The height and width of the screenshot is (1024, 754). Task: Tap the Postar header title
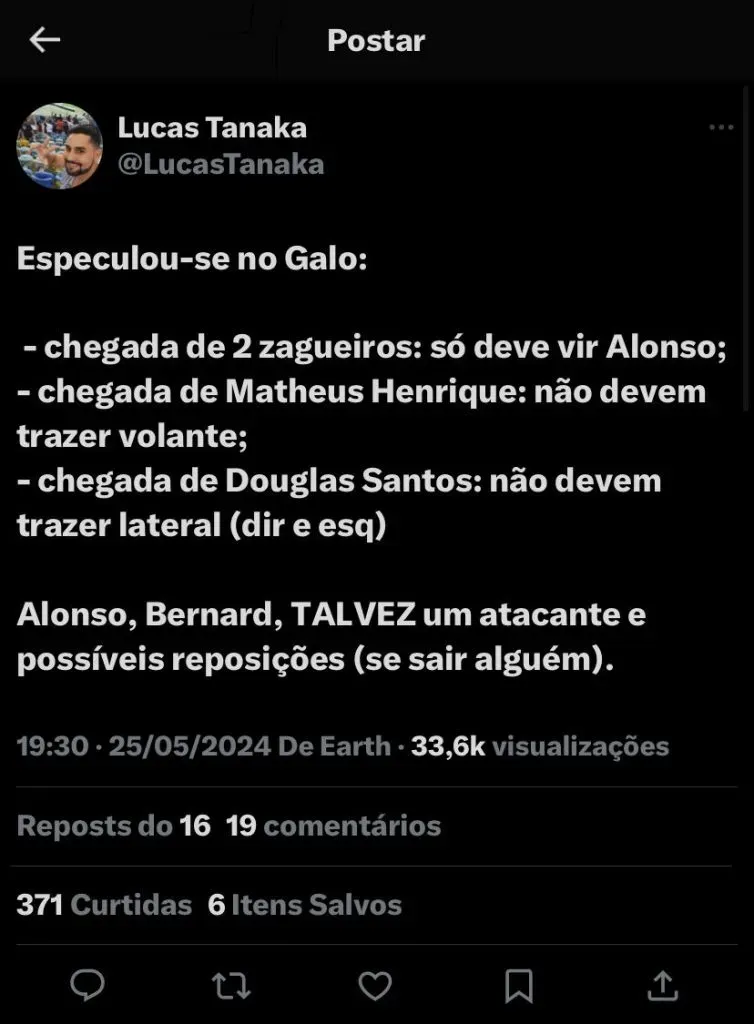coord(375,41)
